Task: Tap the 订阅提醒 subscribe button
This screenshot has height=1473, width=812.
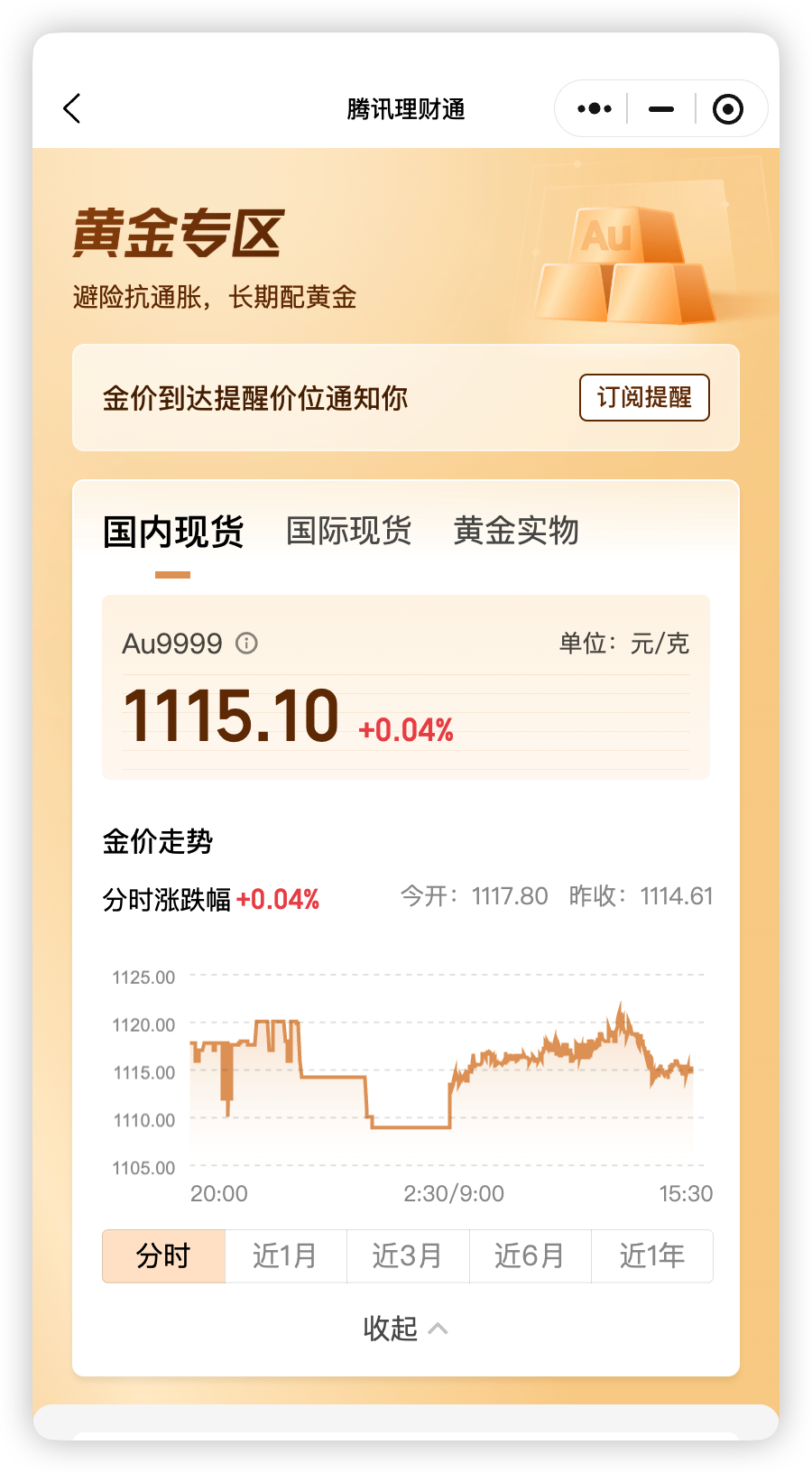Action: pyautogui.click(x=644, y=397)
